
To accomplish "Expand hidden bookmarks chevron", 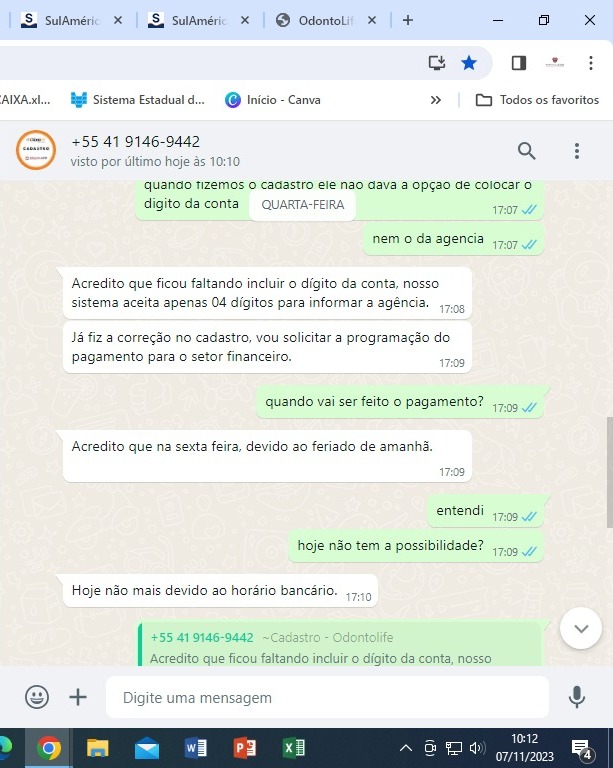I will coord(436,100).
